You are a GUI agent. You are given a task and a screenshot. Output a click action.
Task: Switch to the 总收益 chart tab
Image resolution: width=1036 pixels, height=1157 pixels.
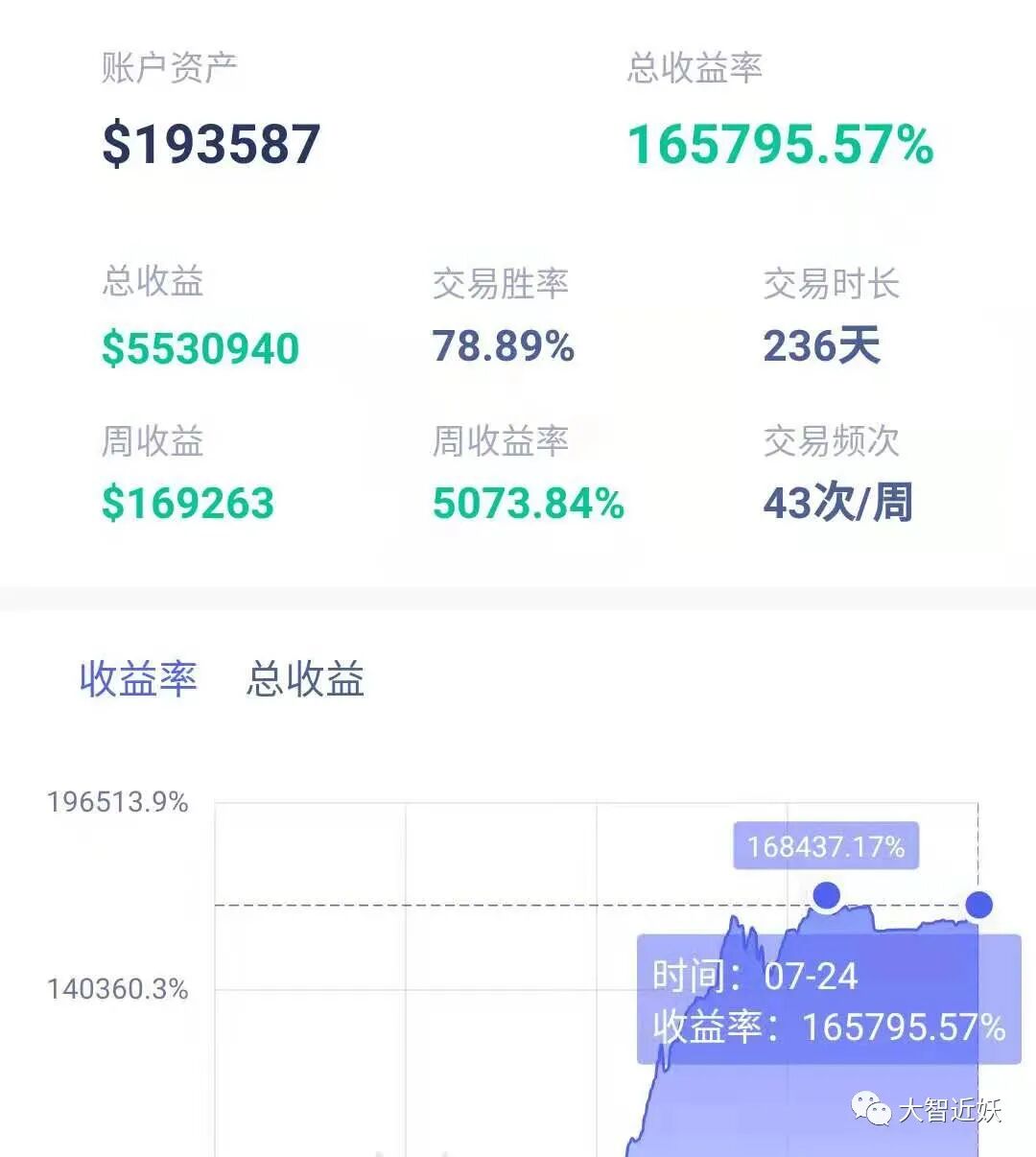[305, 679]
